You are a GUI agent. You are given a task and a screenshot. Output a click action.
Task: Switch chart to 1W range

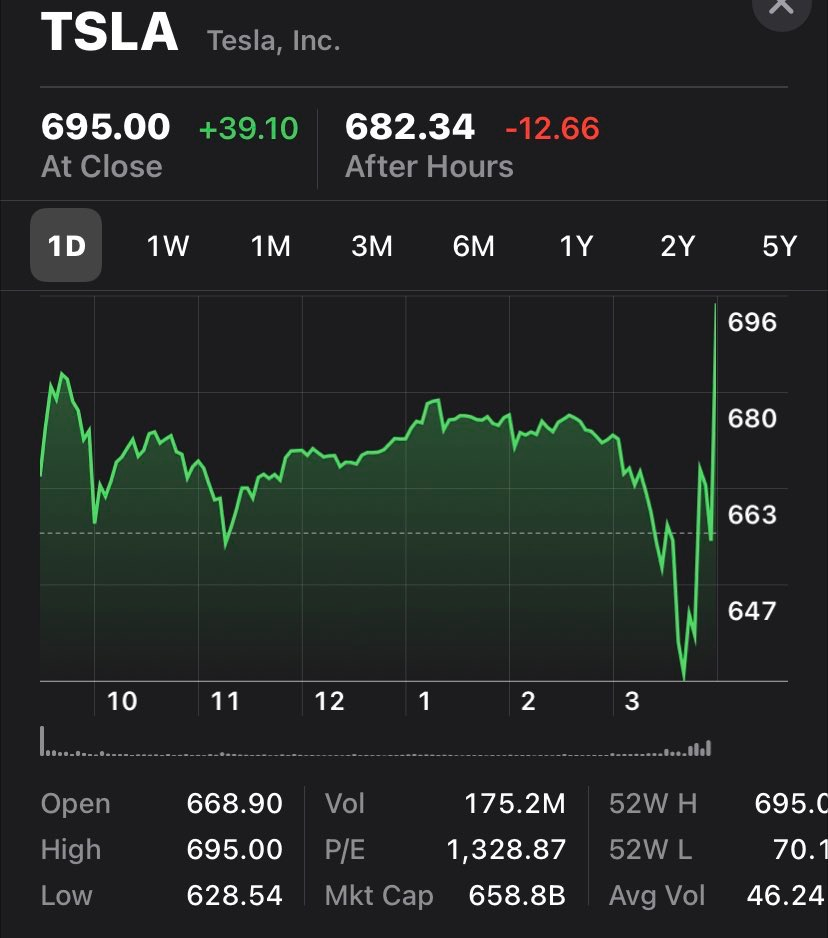(x=168, y=246)
